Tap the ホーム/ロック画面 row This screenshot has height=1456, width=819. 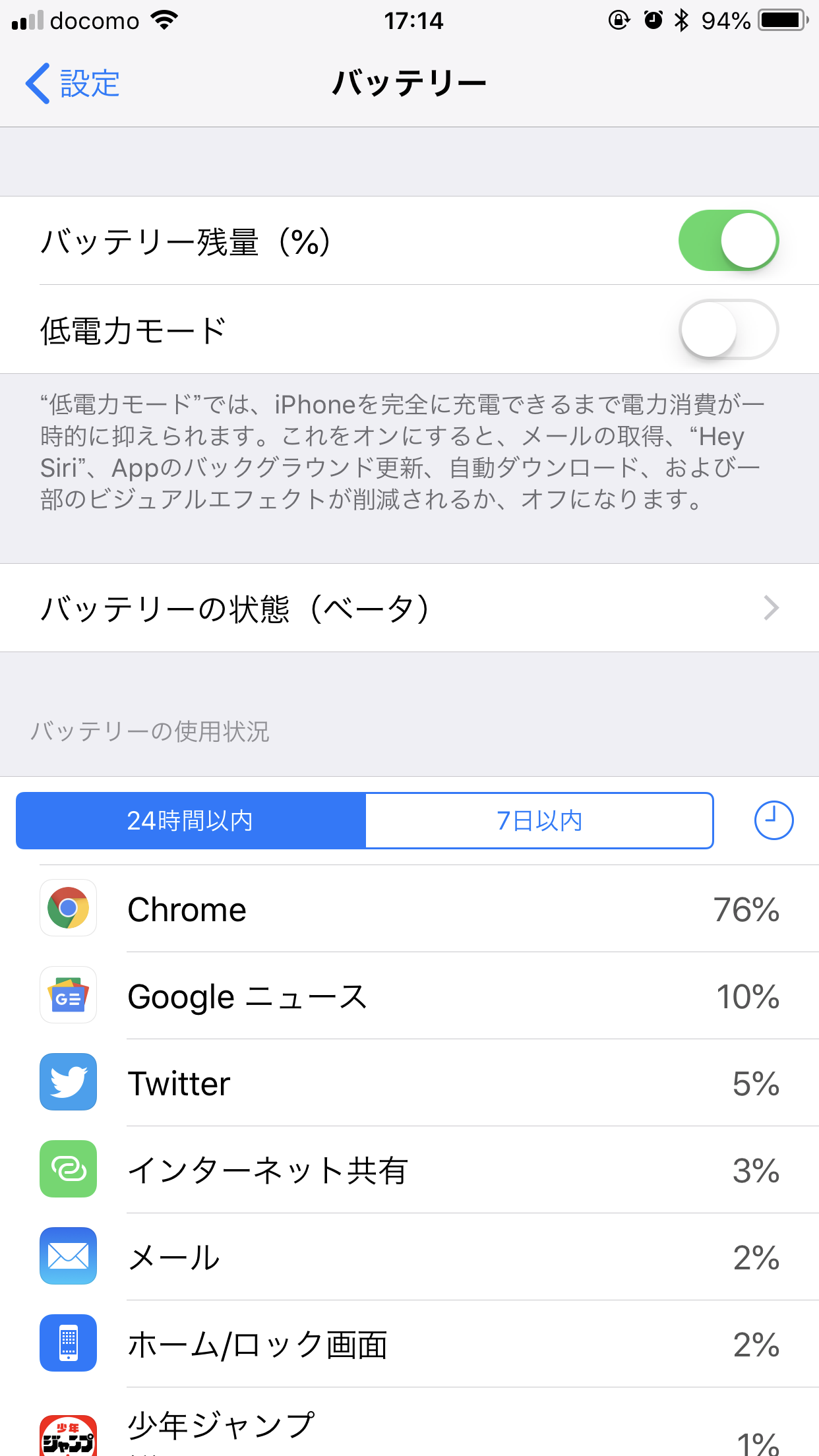(x=409, y=1344)
